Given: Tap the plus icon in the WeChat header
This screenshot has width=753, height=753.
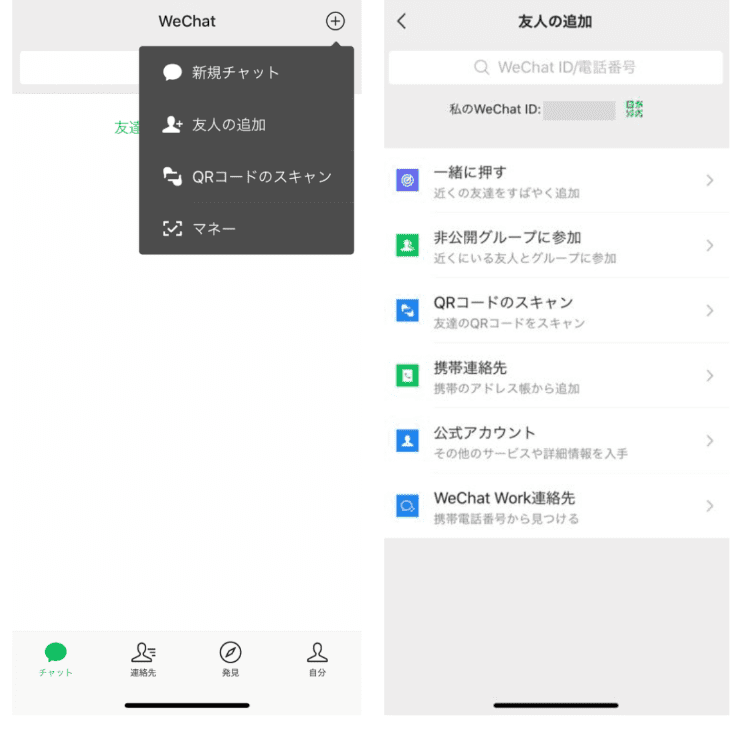Looking at the screenshot, I should coord(335,21).
